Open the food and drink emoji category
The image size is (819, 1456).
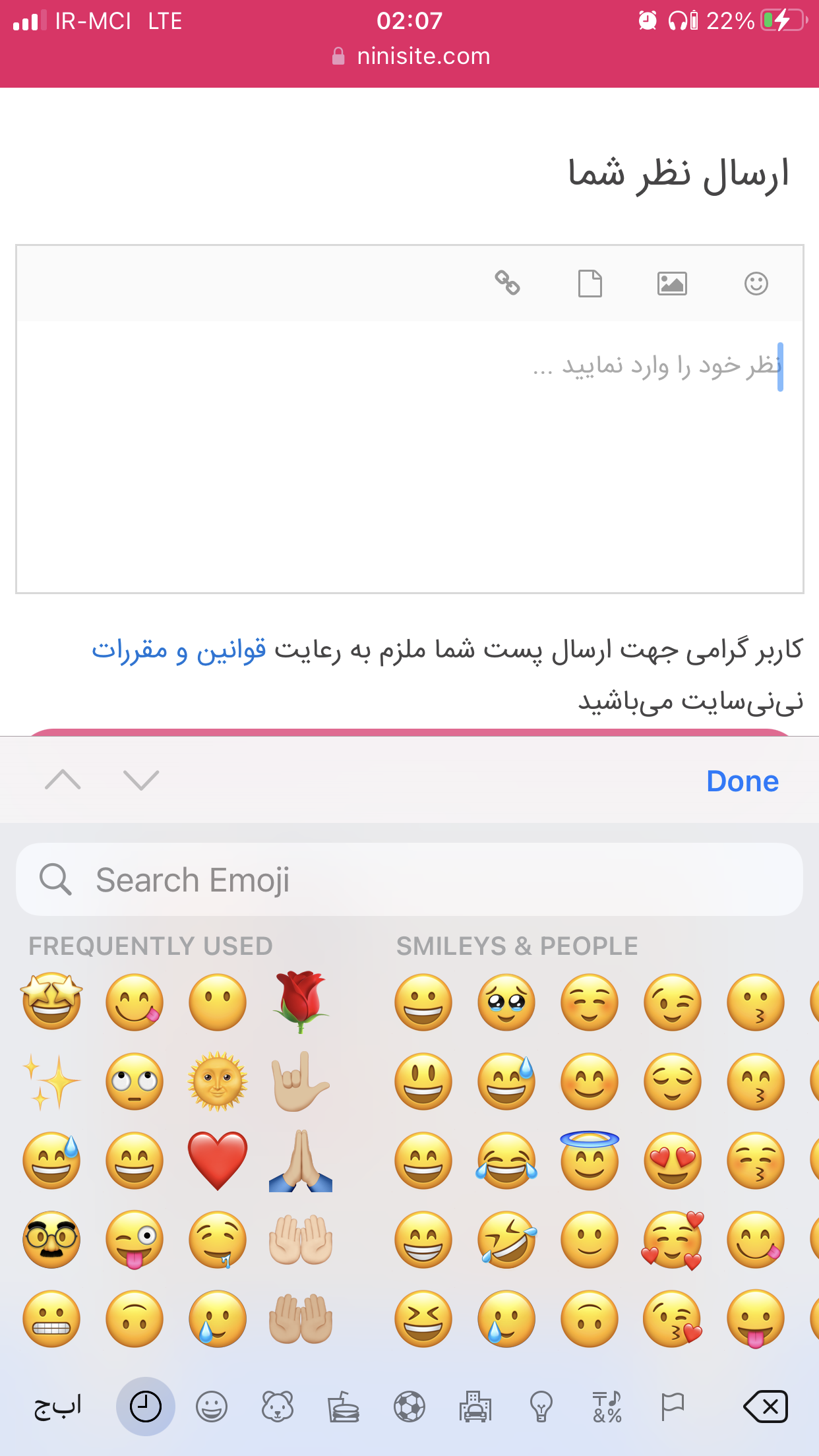pyautogui.click(x=344, y=1407)
